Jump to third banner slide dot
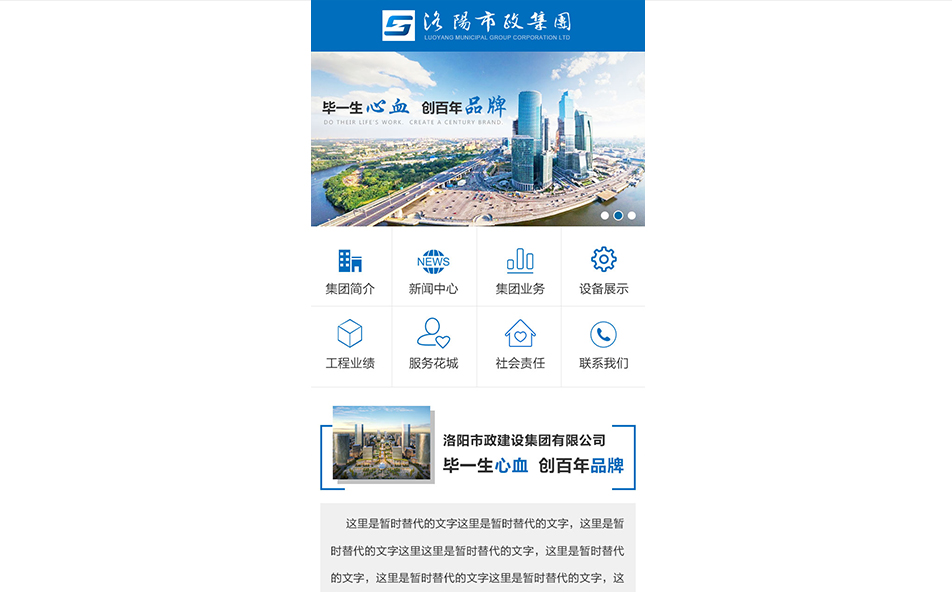Image resolution: width=952 pixels, height=592 pixels. (632, 215)
